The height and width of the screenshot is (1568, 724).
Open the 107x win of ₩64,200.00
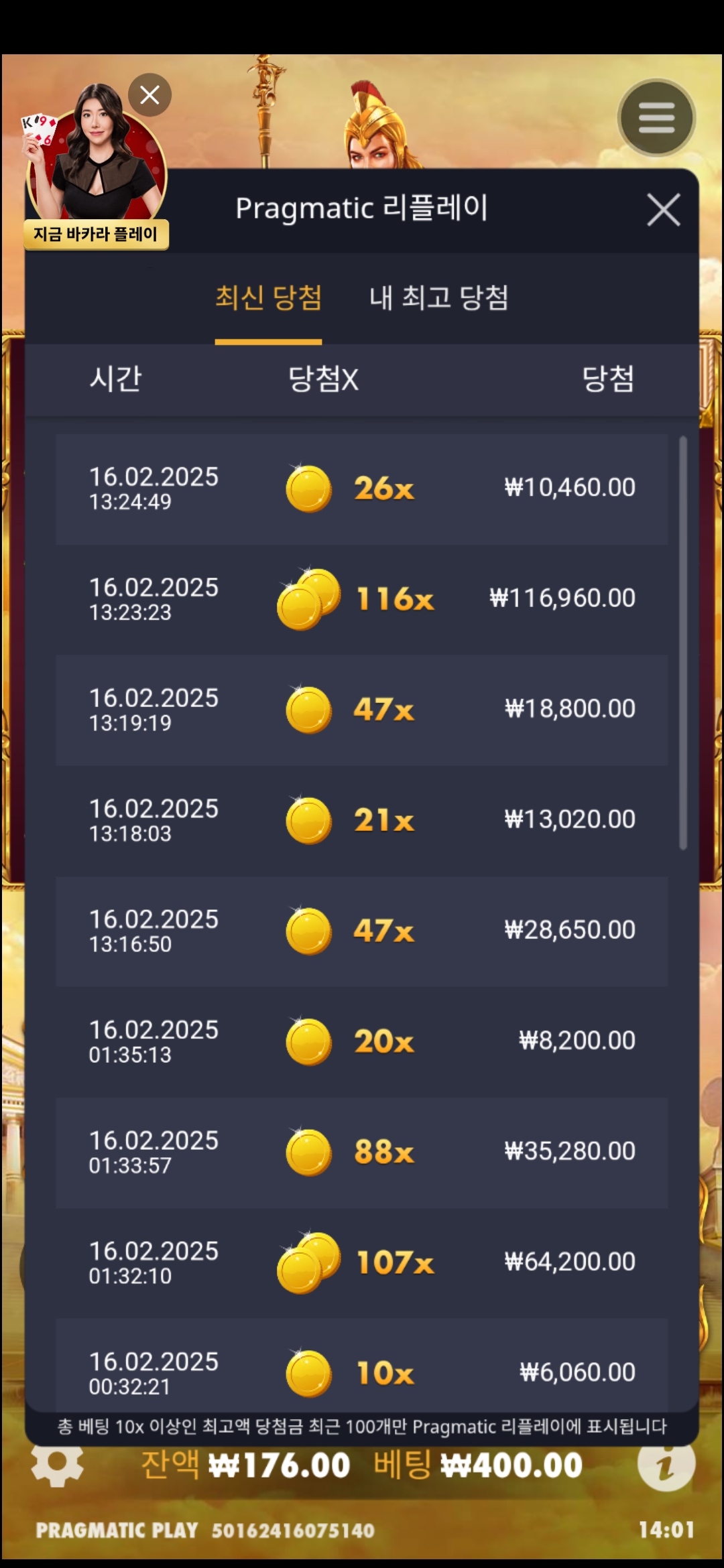tap(362, 1262)
